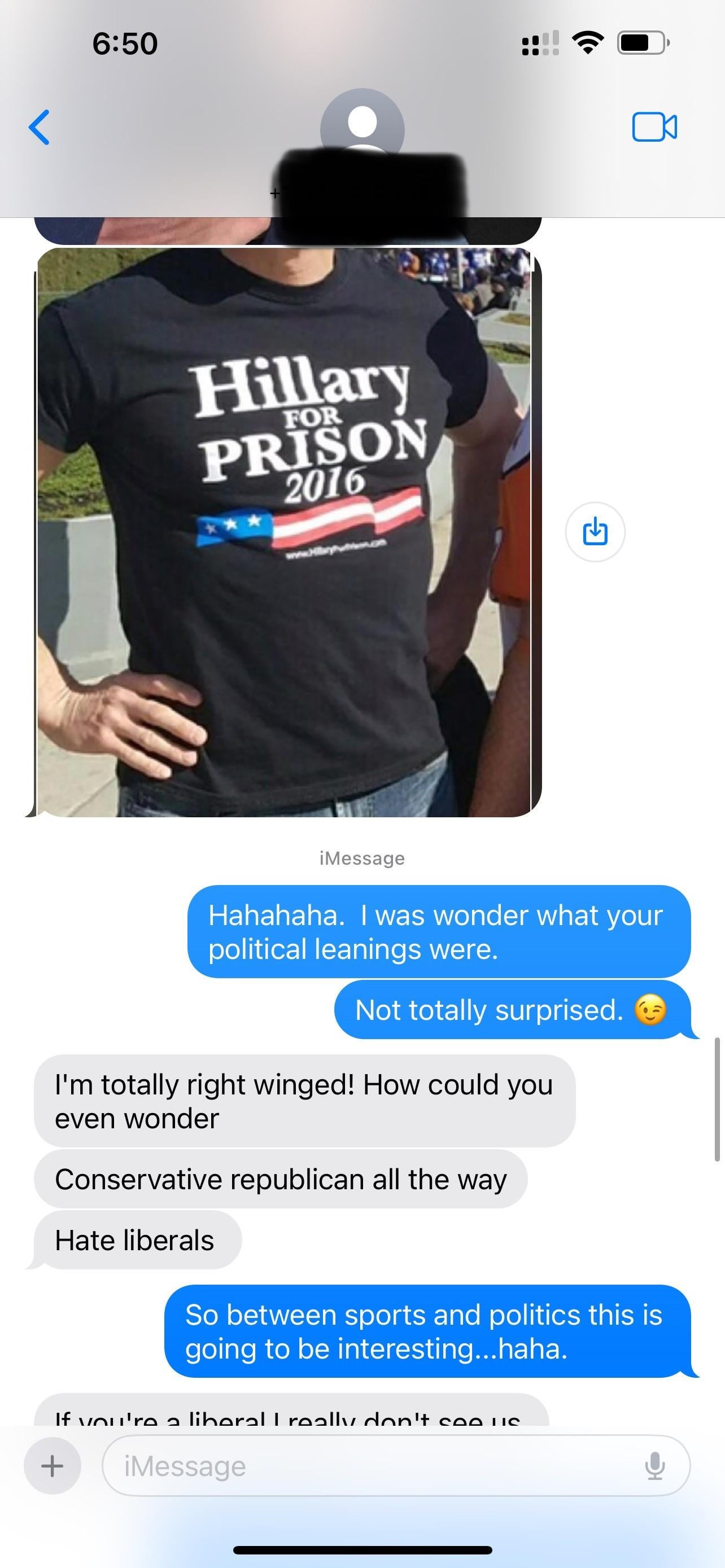Viewport: 725px width, 1568px height.
Task: Open the plus attachments menu
Action: click(x=53, y=1465)
